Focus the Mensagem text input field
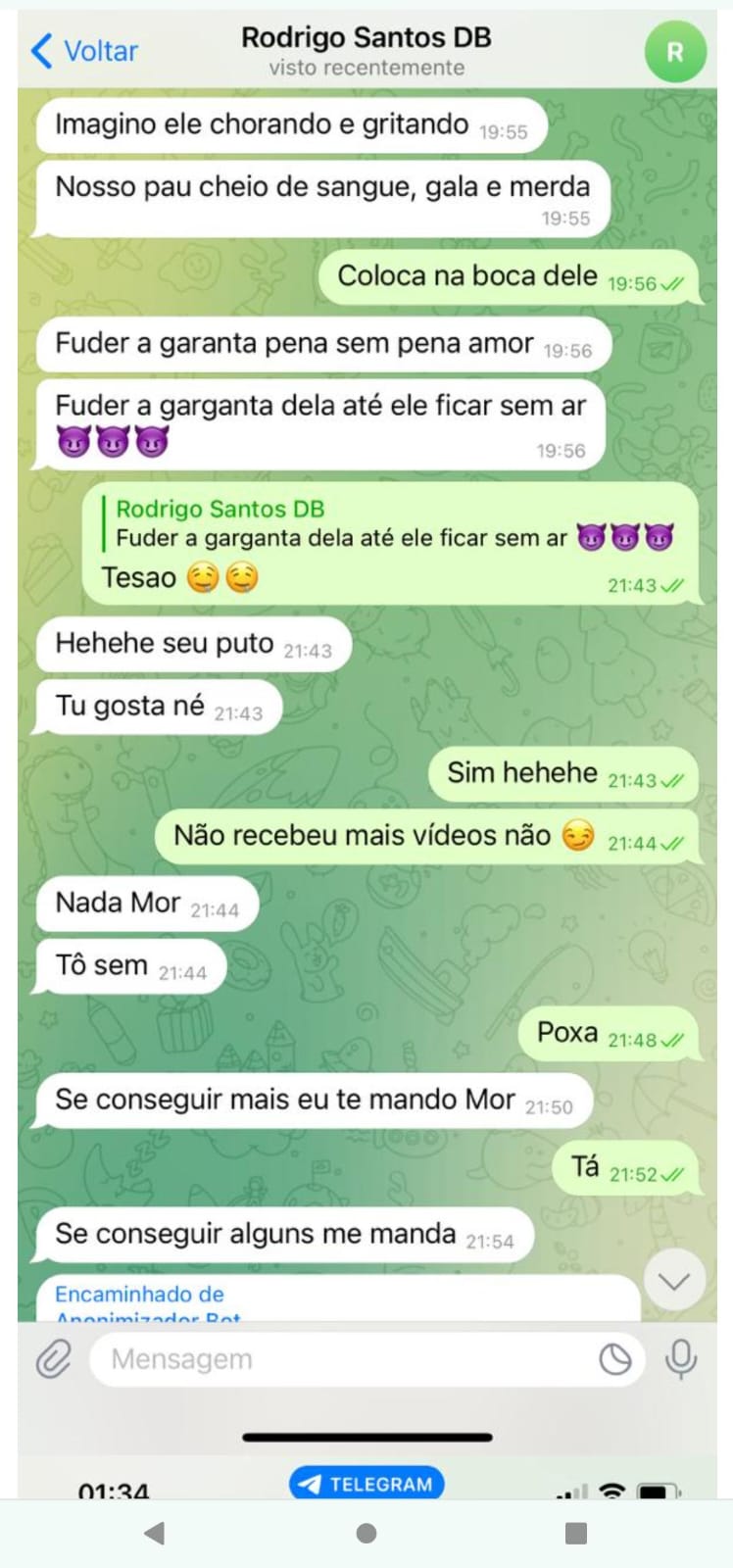This screenshot has height=1568, width=733. pos(343,1359)
